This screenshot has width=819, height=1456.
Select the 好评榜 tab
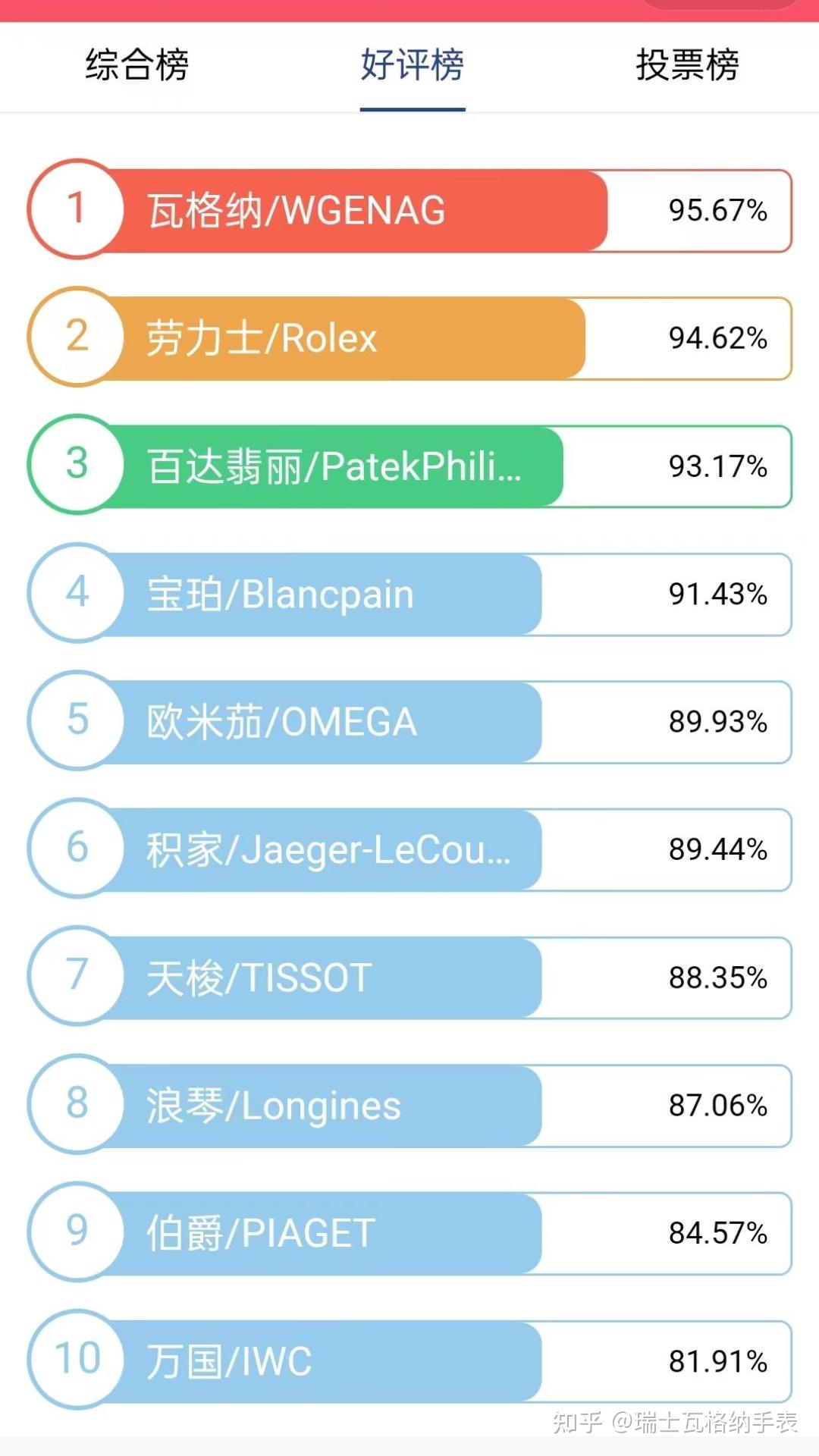(412, 64)
